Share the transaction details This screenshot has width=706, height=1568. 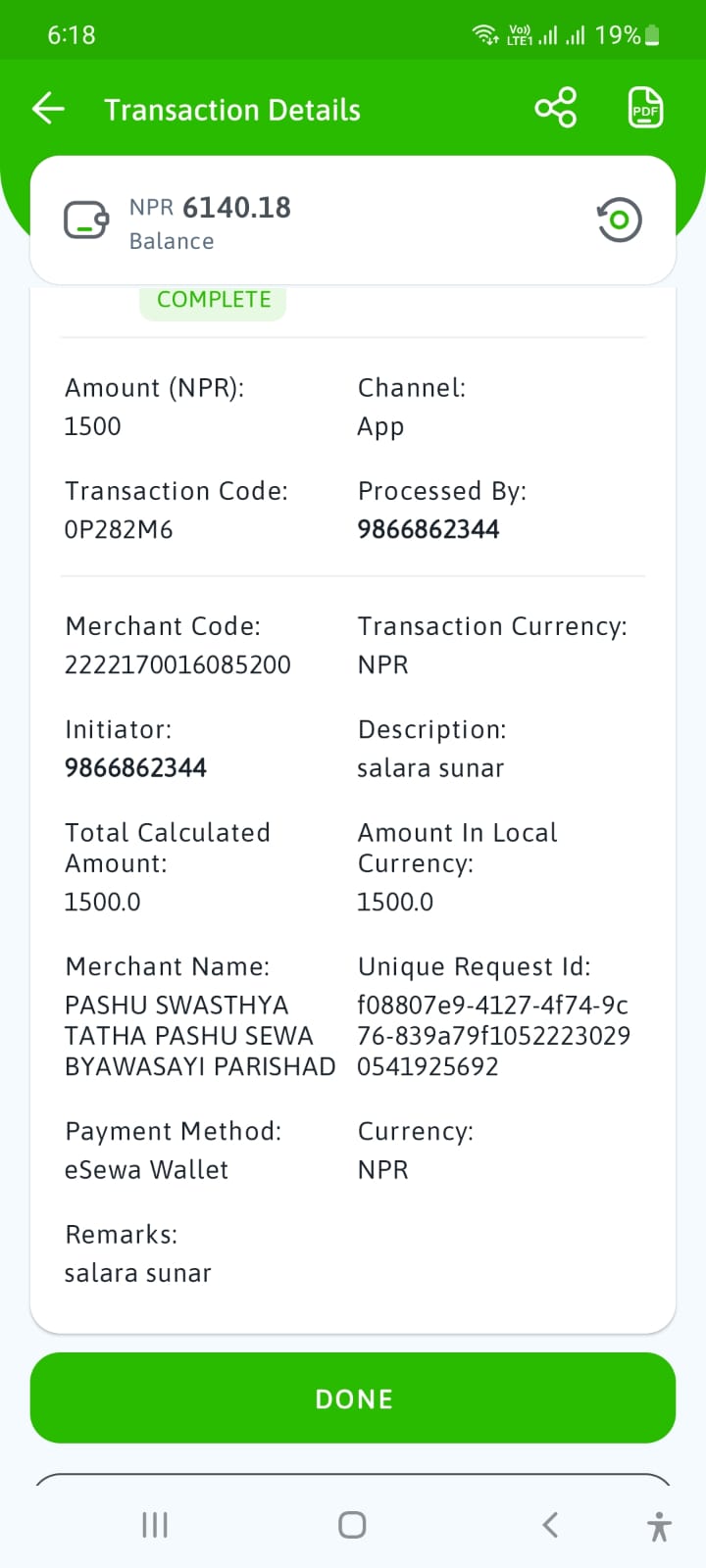click(x=556, y=108)
